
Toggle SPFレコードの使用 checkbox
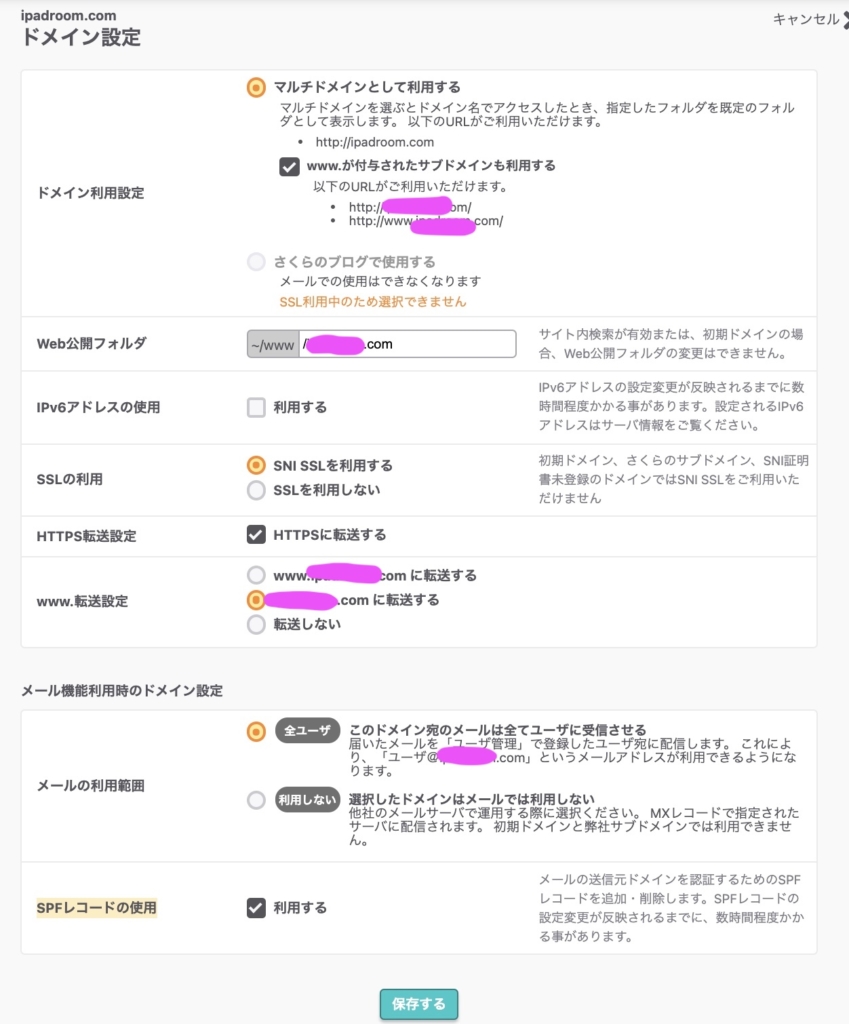[256, 908]
